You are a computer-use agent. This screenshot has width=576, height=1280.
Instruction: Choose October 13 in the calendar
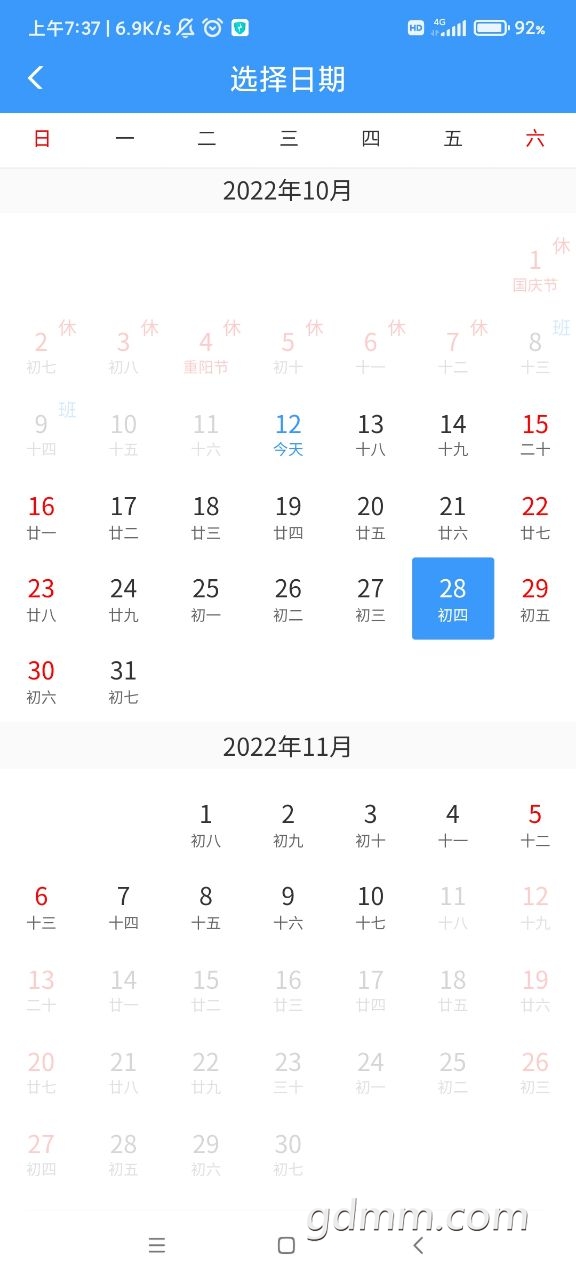[370, 434]
